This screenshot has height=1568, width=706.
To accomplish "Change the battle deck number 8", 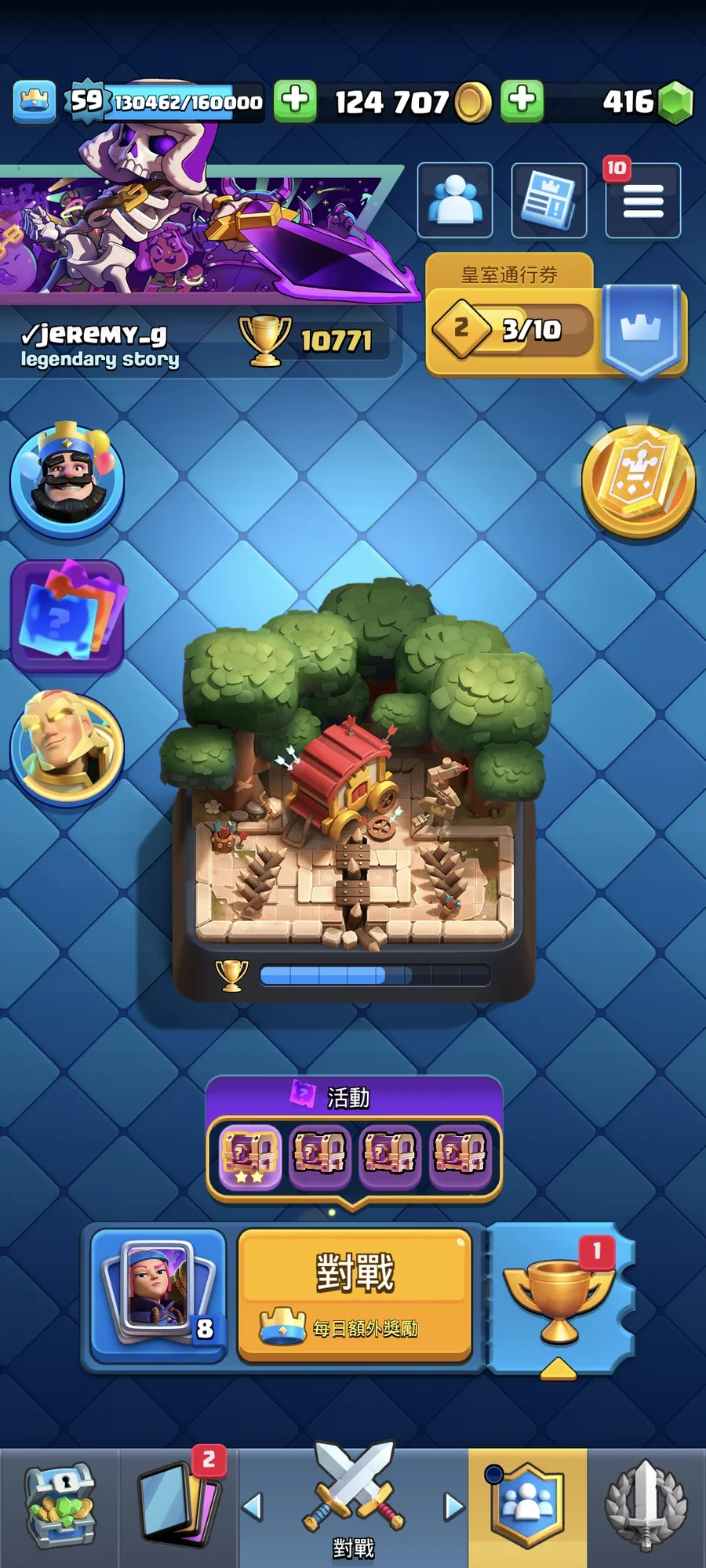I will [x=158, y=1294].
